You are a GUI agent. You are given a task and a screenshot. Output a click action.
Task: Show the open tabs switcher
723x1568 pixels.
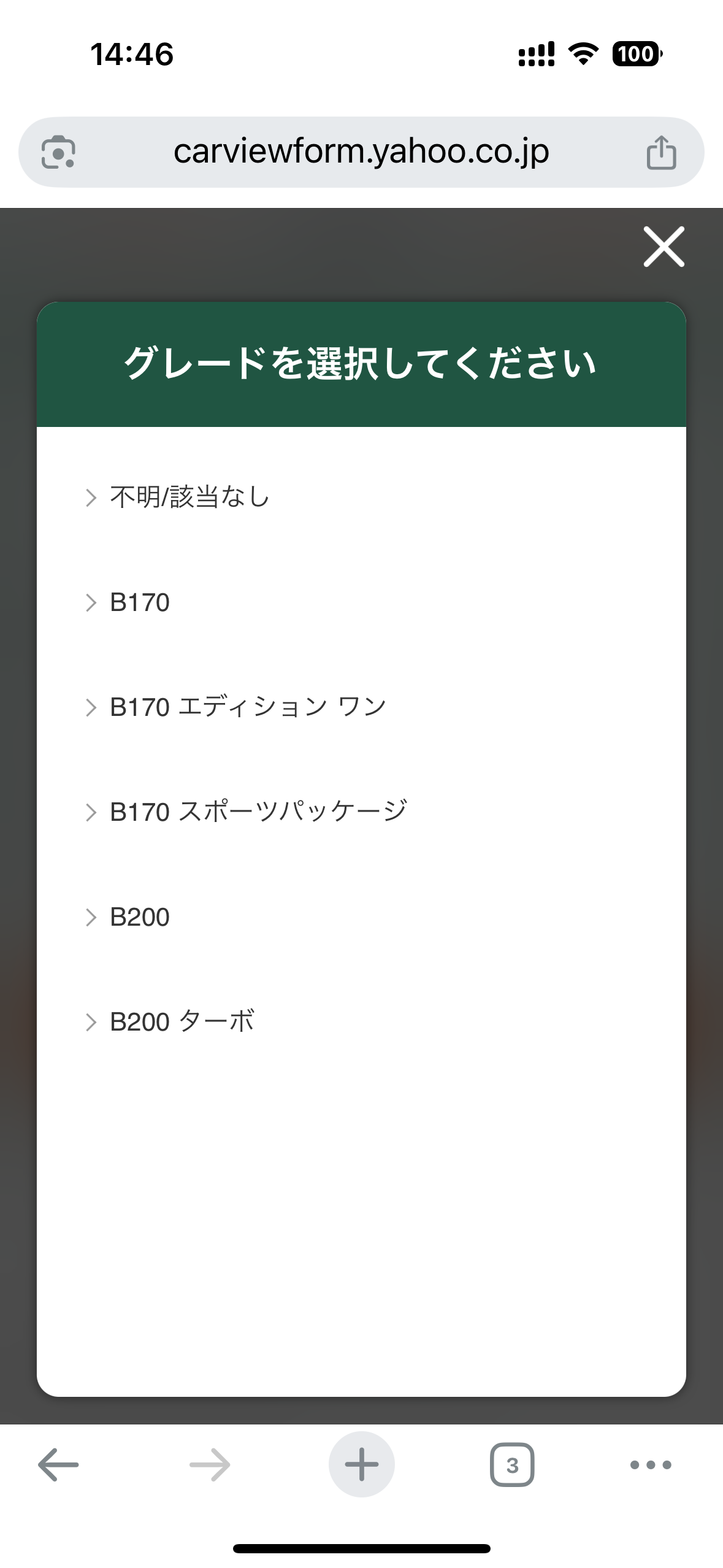coord(512,1465)
